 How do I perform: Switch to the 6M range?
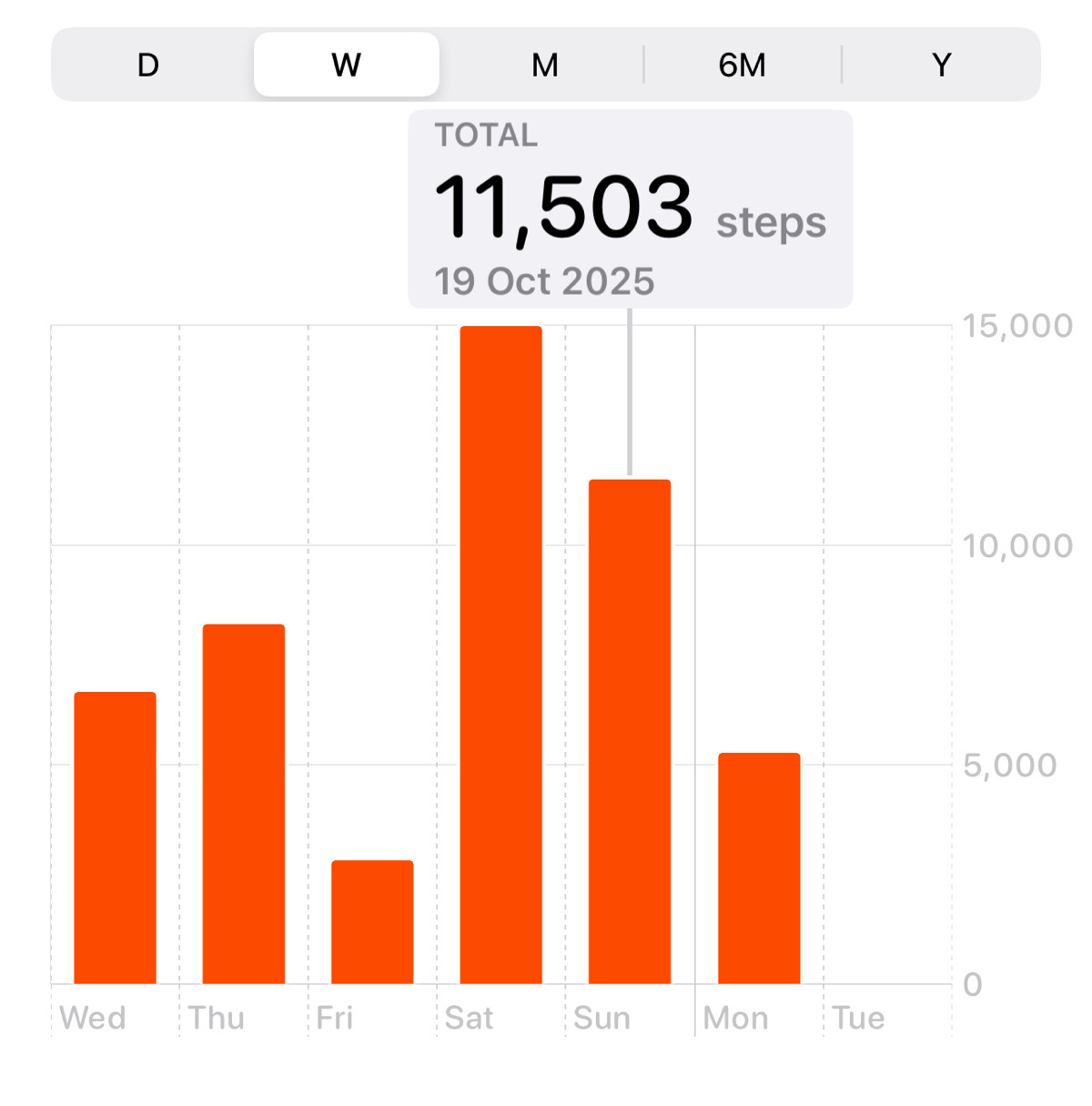pyautogui.click(x=742, y=65)
